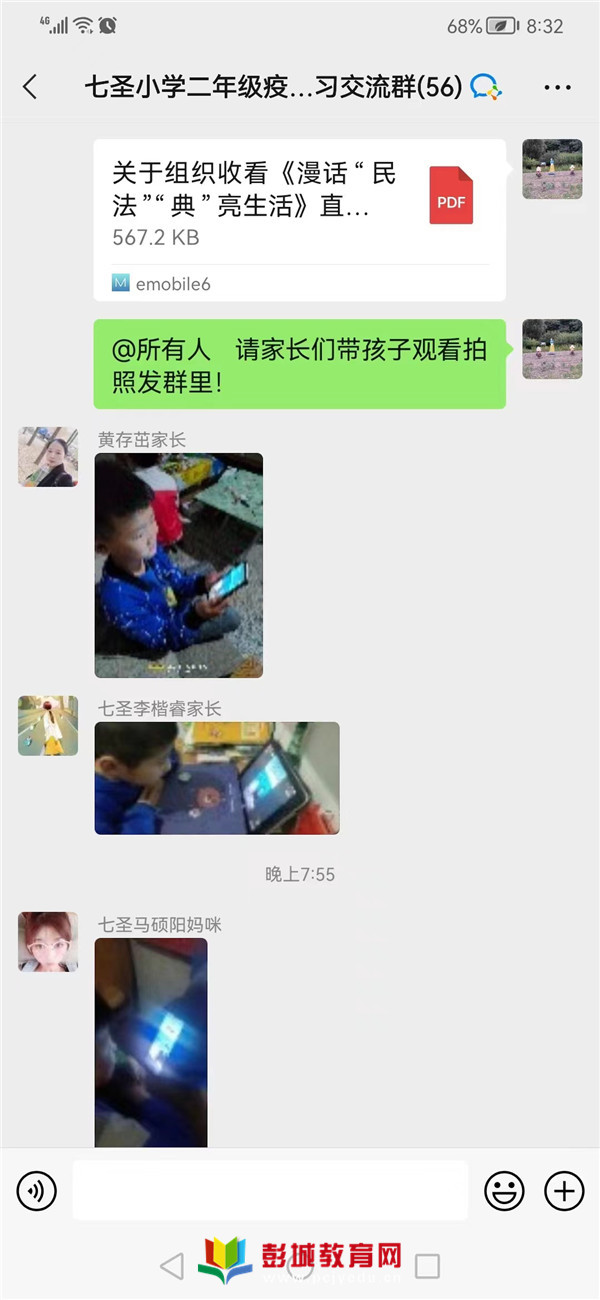View the photo from 七圣李楷睿家长
This screenshot has width=600, height=1300.
(217, 778)
